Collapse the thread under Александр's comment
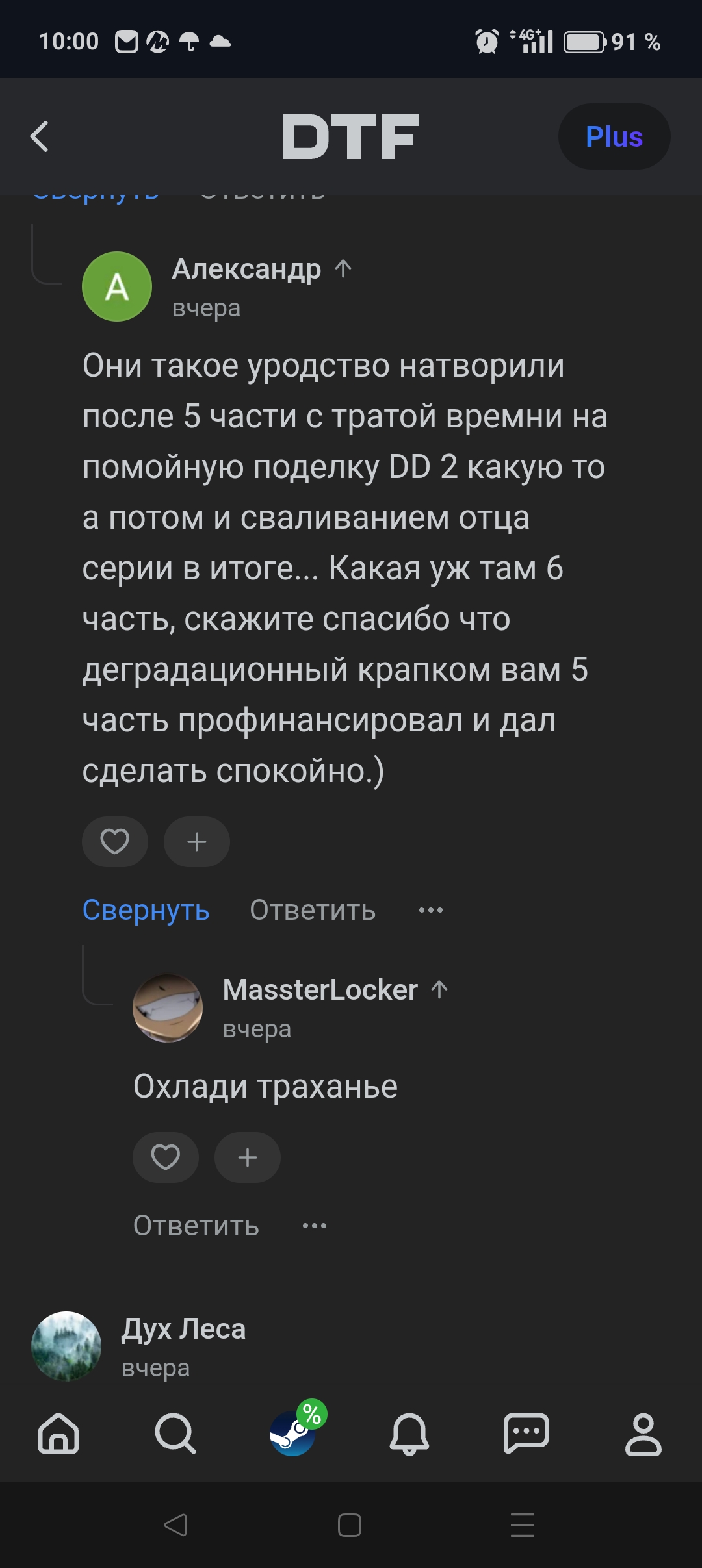This screenshot has width=702, height=1568. click(x=146, y=910)
